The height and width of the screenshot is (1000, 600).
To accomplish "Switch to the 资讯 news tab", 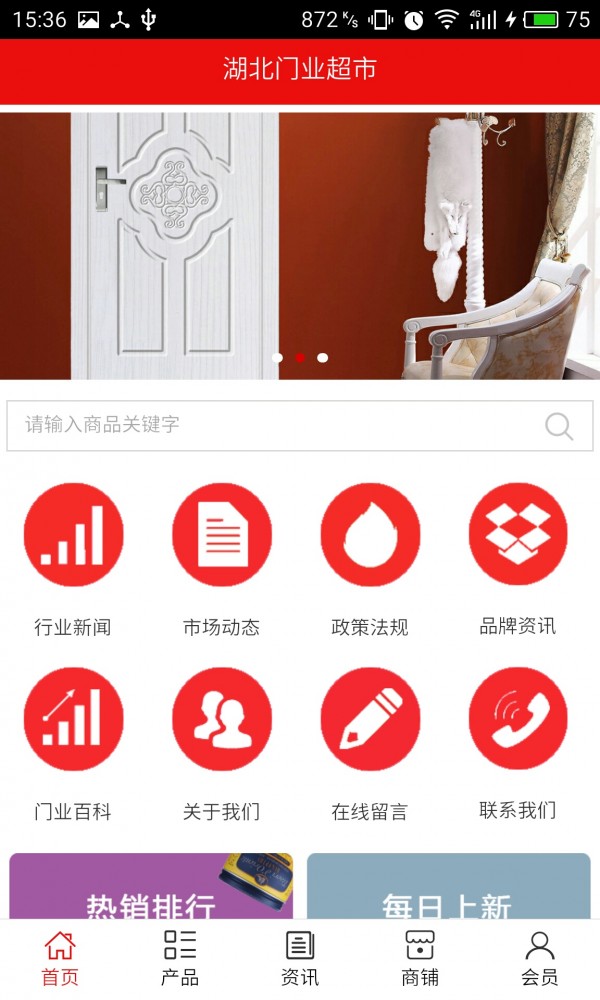I will [x=300, y=958].
